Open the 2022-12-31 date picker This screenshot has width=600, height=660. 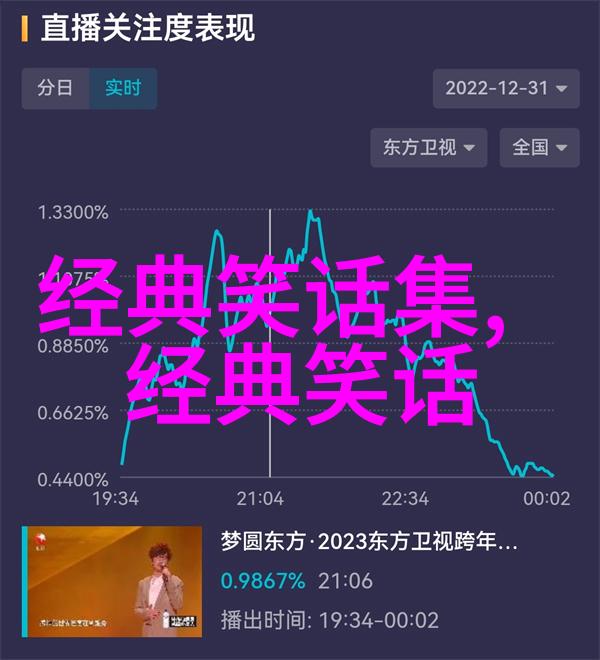pyautogui.click(x=506, y=87)
